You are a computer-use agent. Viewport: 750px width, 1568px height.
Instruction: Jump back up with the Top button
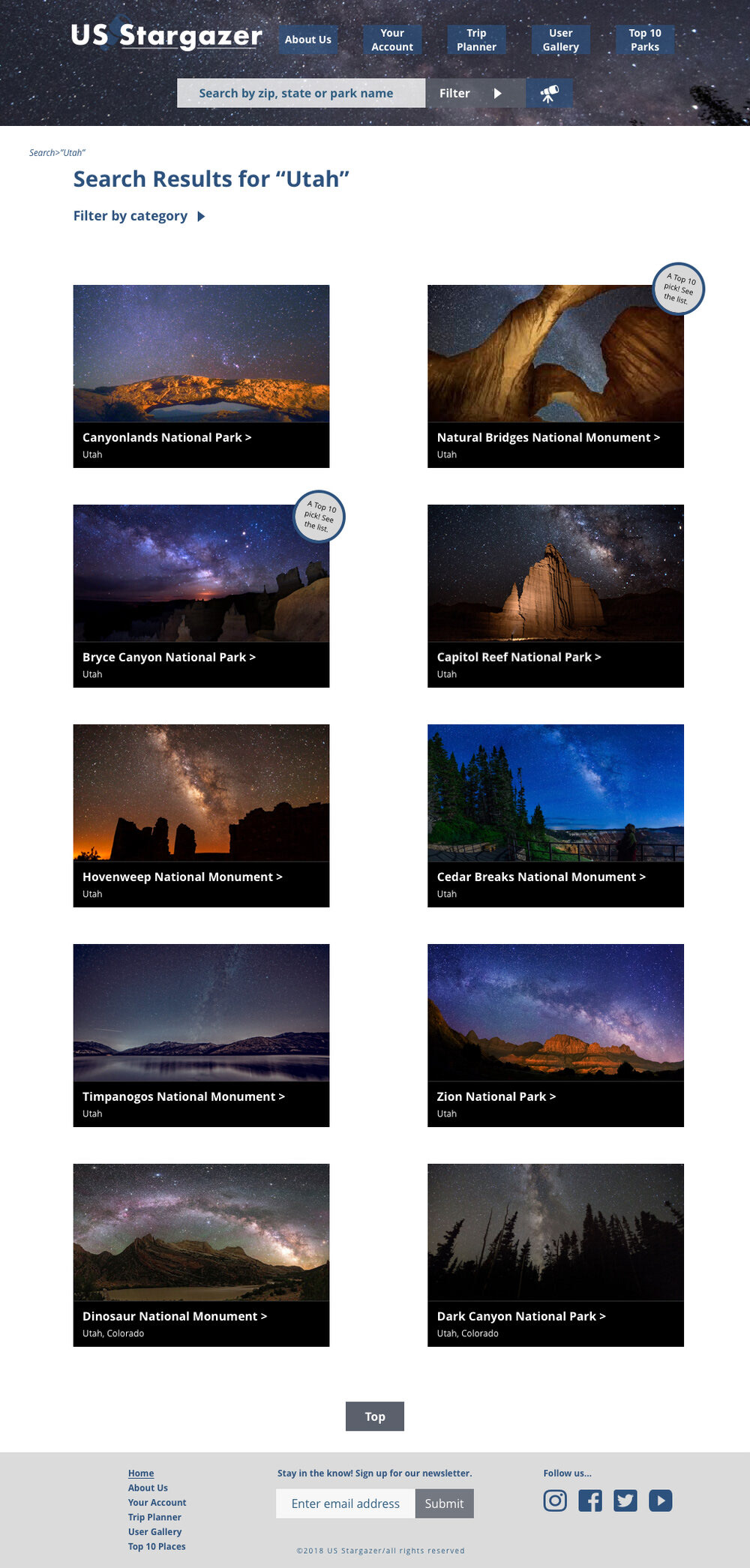[x=375, y=1417]
